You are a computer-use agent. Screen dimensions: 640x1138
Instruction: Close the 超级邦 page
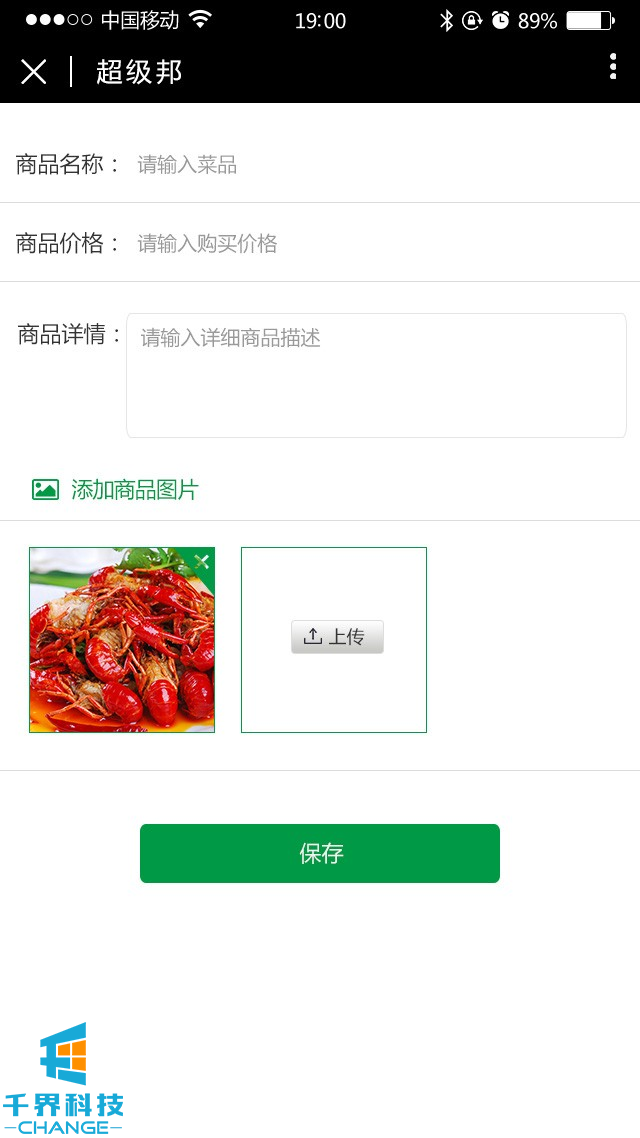(x=33, y=72)
